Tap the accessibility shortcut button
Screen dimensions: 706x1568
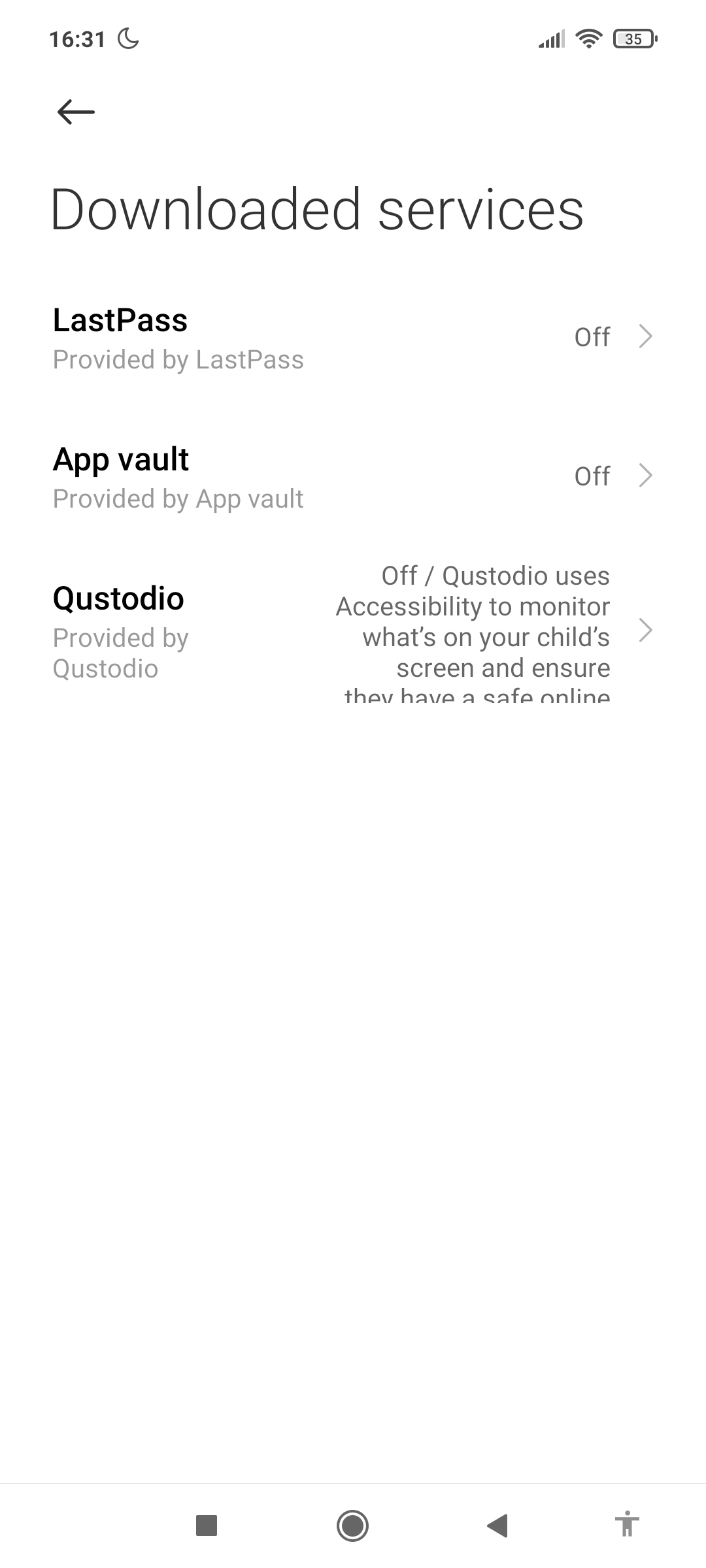[x=627, y=1526]
